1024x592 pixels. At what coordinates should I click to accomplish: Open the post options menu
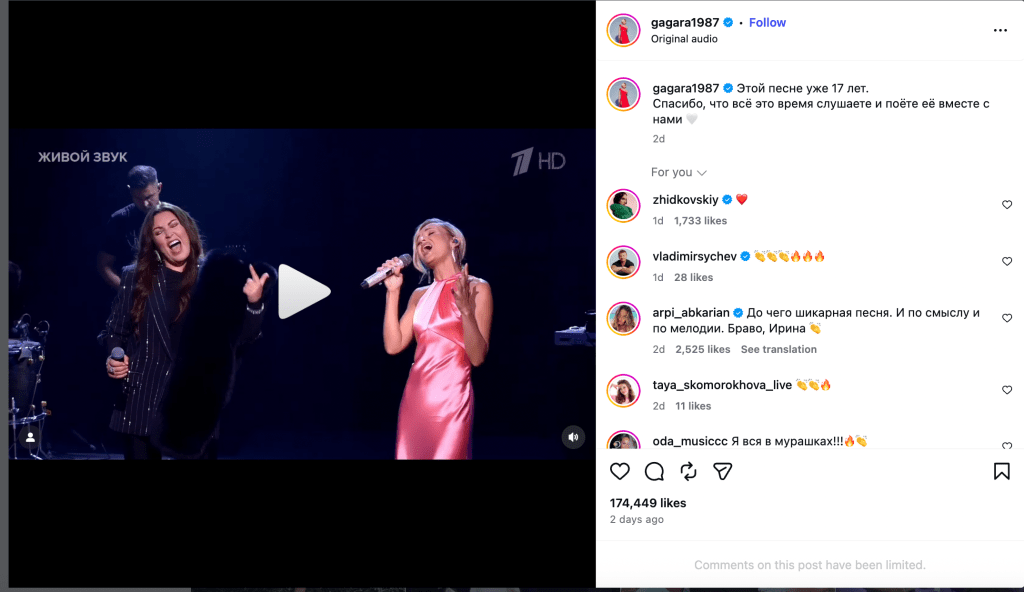click(1000, 30)
